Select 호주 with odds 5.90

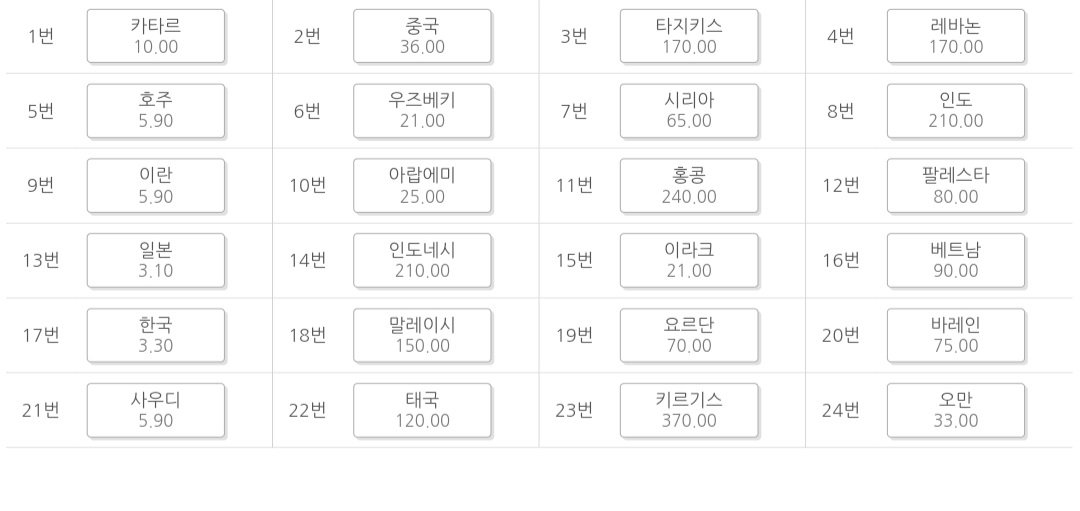155,110
